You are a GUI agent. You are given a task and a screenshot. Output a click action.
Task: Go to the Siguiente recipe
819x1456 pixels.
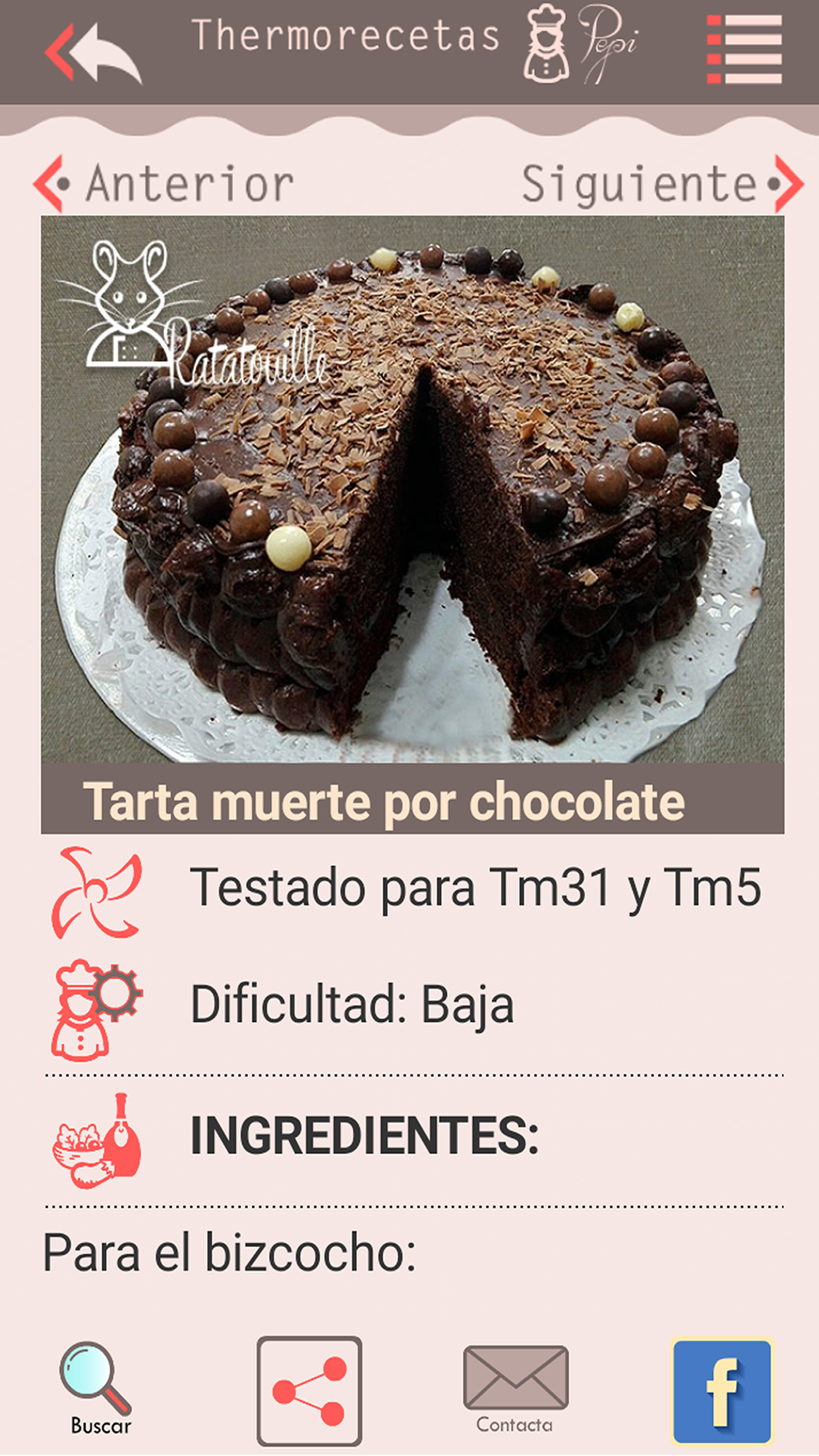click(661, 184)
